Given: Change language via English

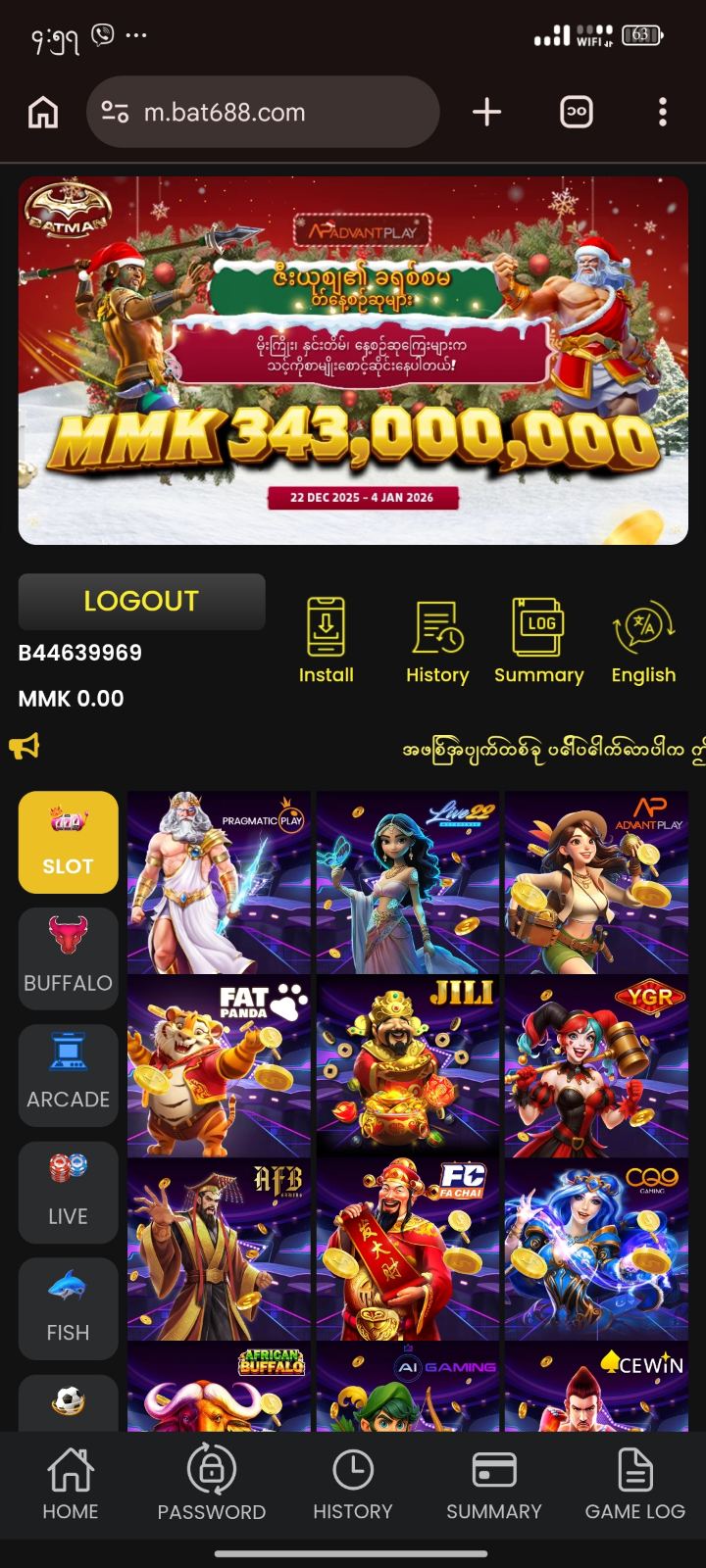Looking at the screenshot, I should click(x=643, y=641).
